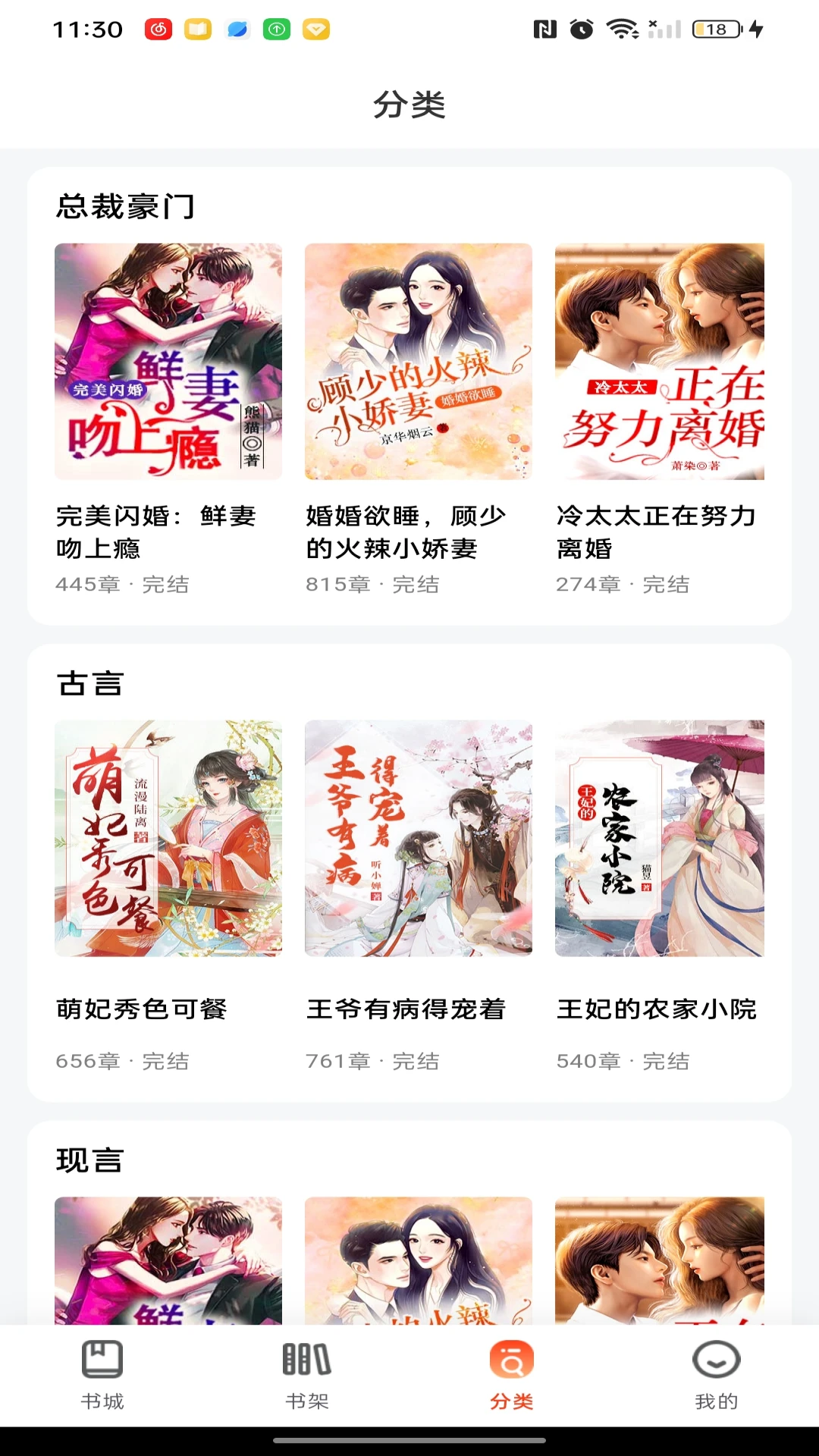Open the 现言 section header
Image resolution: width=819 pixels, height=1456 pixels.
(88, 1159)
